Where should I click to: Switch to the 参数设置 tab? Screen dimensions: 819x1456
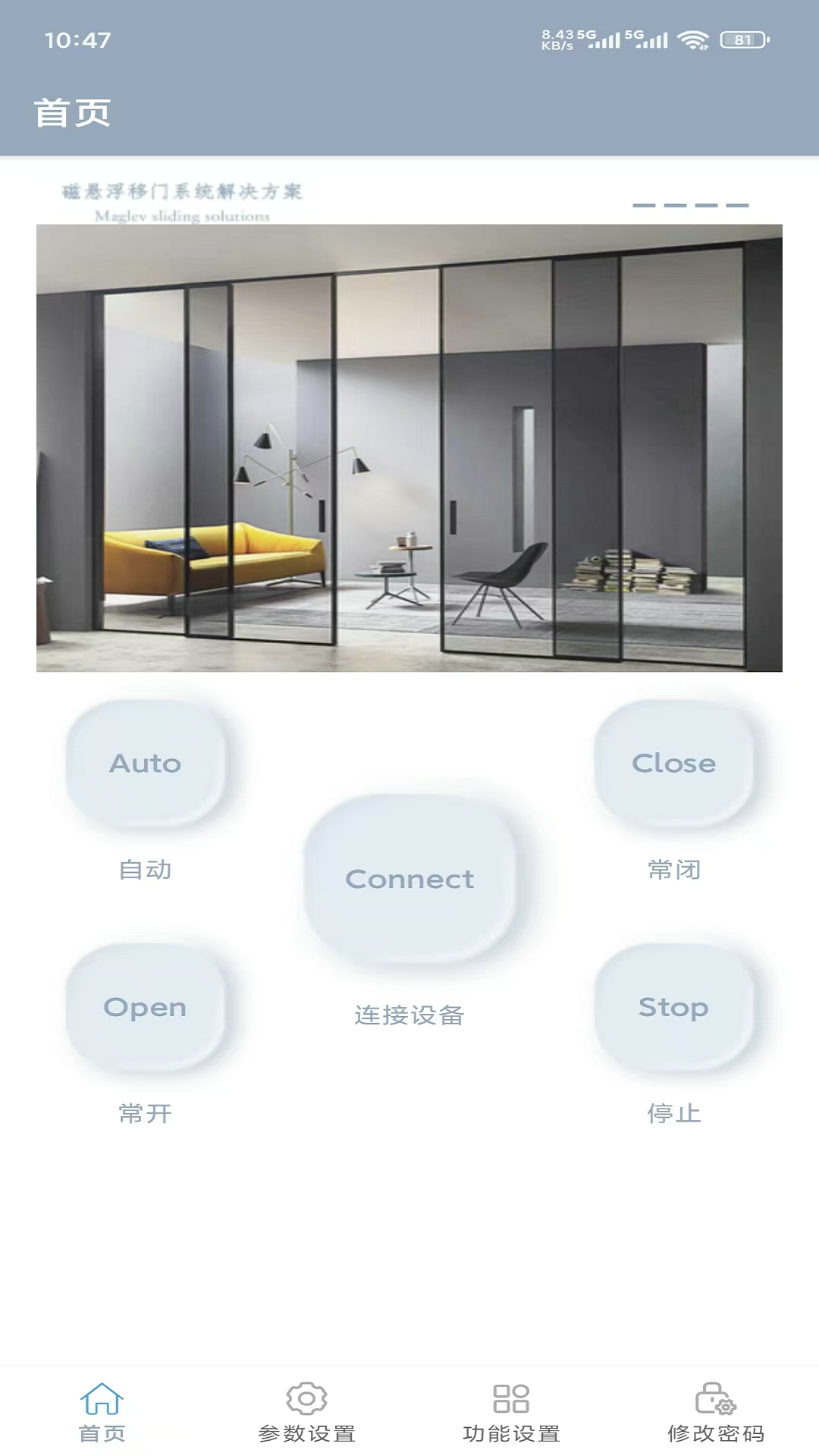pyautogui.click(x=306, y=1412)
